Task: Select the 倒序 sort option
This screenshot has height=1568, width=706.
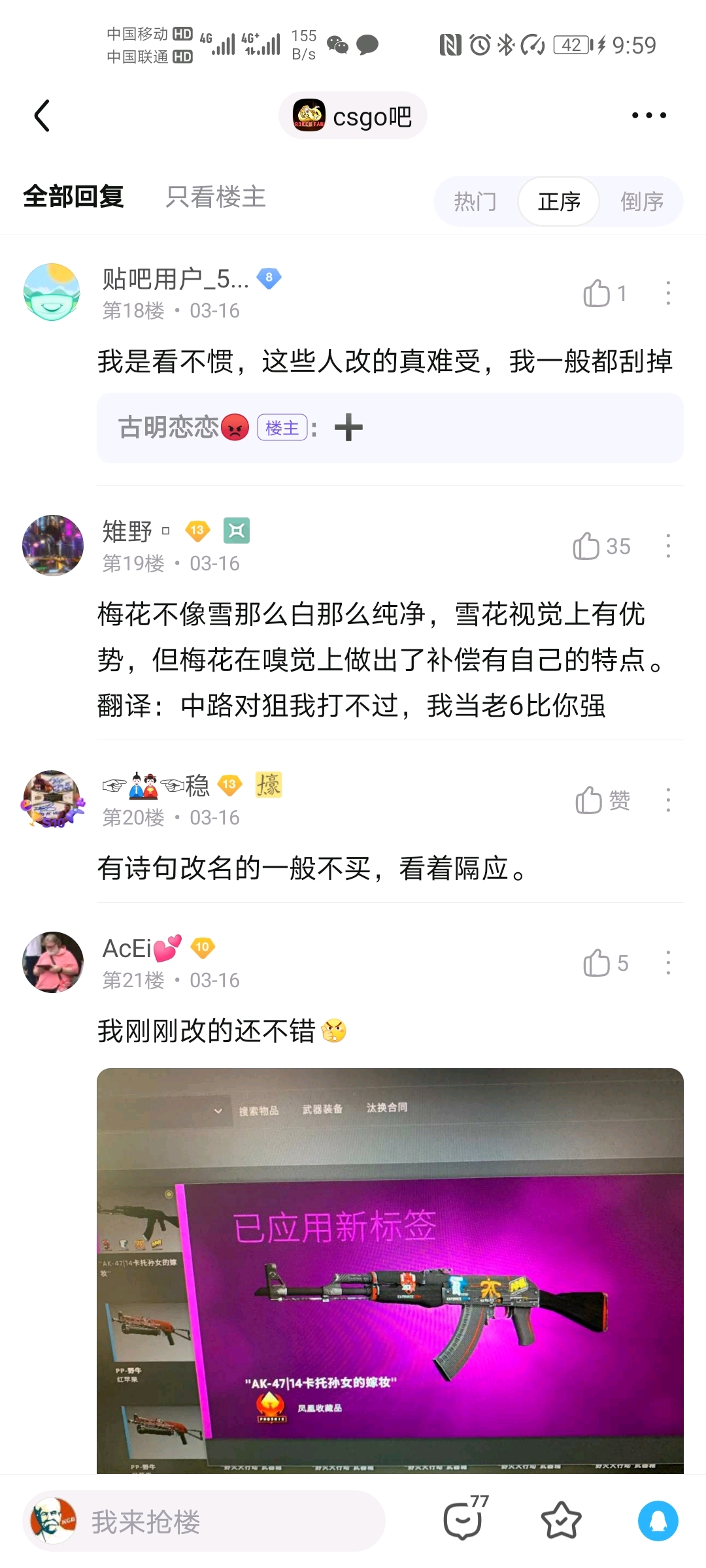Action: tap(642, 201)
